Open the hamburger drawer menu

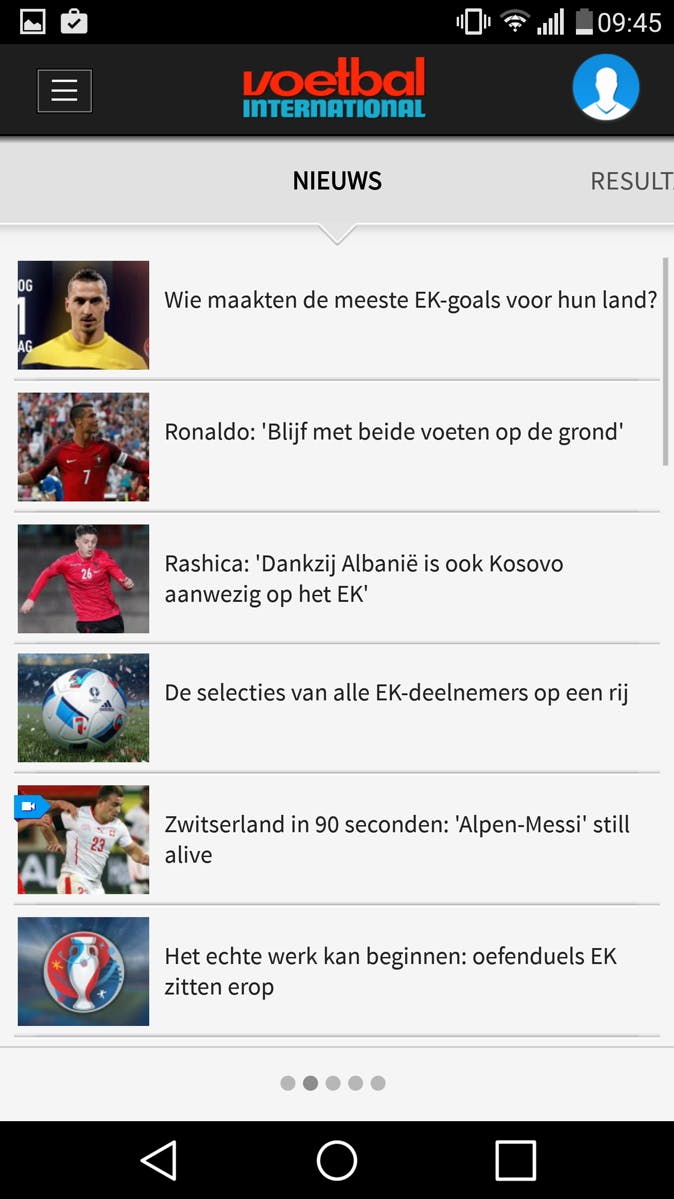tap(65, 91)
